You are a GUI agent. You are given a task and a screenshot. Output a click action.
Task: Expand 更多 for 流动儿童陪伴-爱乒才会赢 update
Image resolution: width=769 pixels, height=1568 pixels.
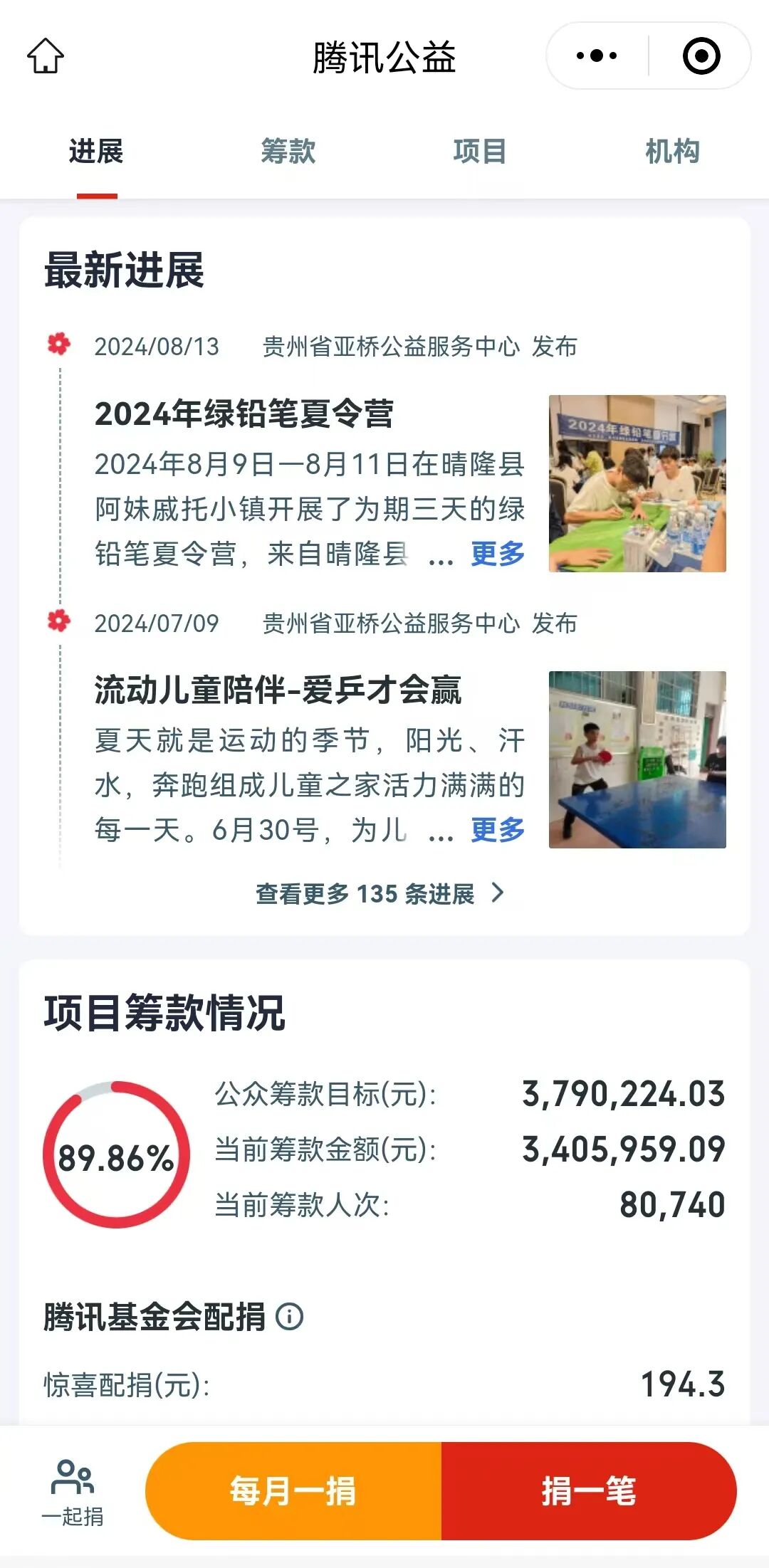(498, 830)
